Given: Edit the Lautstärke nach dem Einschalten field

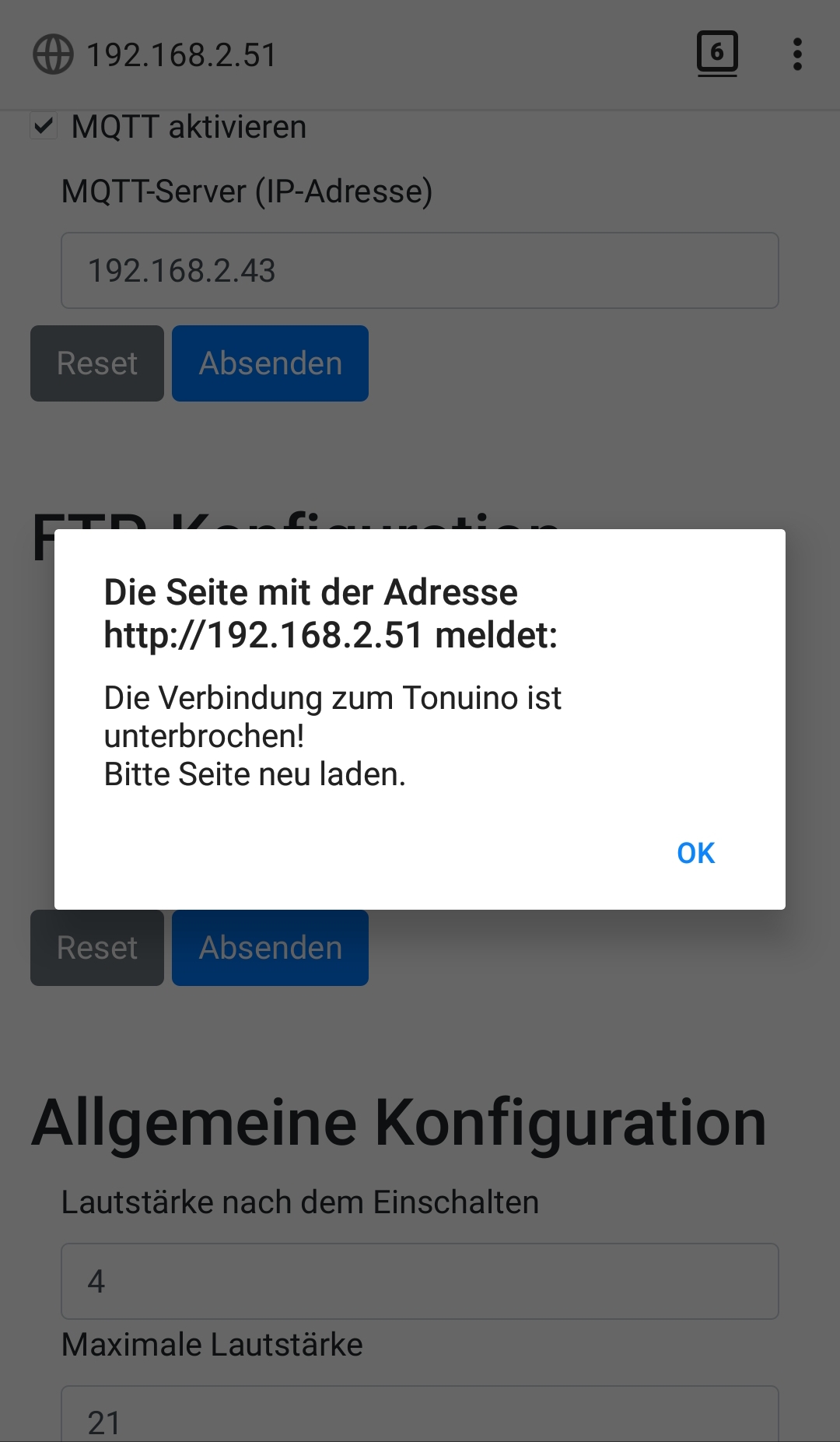Looking at the screenshot, I should [x=420, y=1281].
